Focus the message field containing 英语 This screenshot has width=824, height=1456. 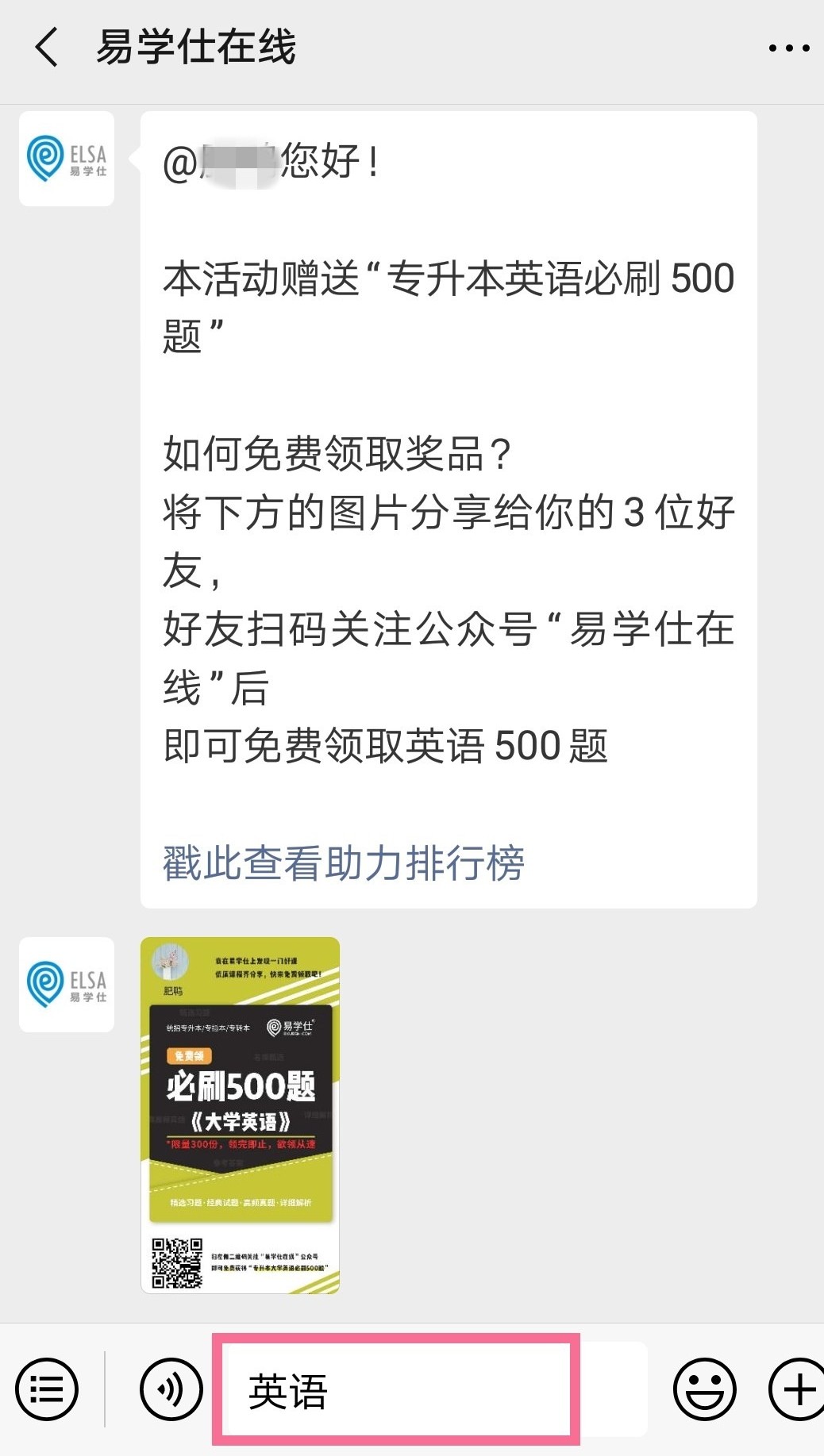click(395, 1391)
